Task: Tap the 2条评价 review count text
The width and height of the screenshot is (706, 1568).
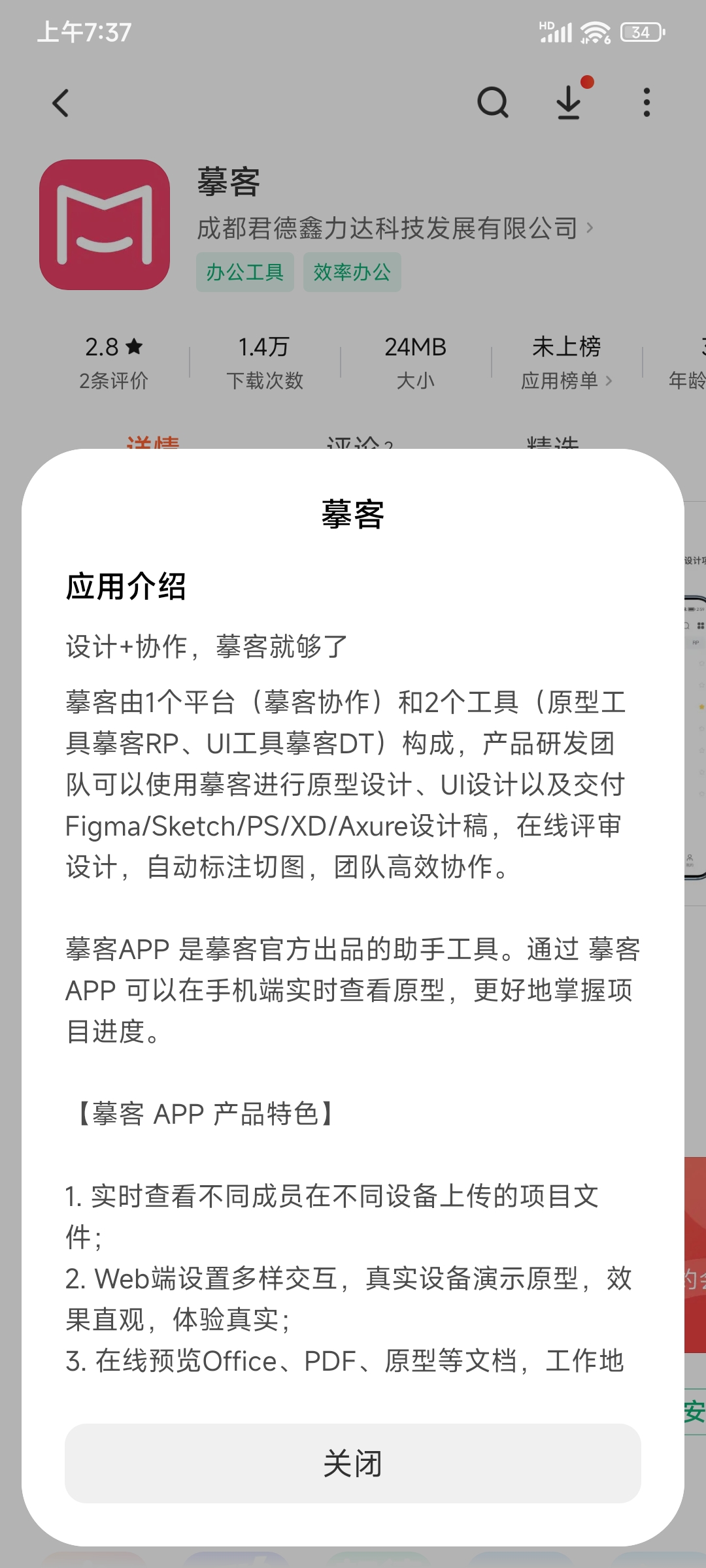Action: click(114, 381)
